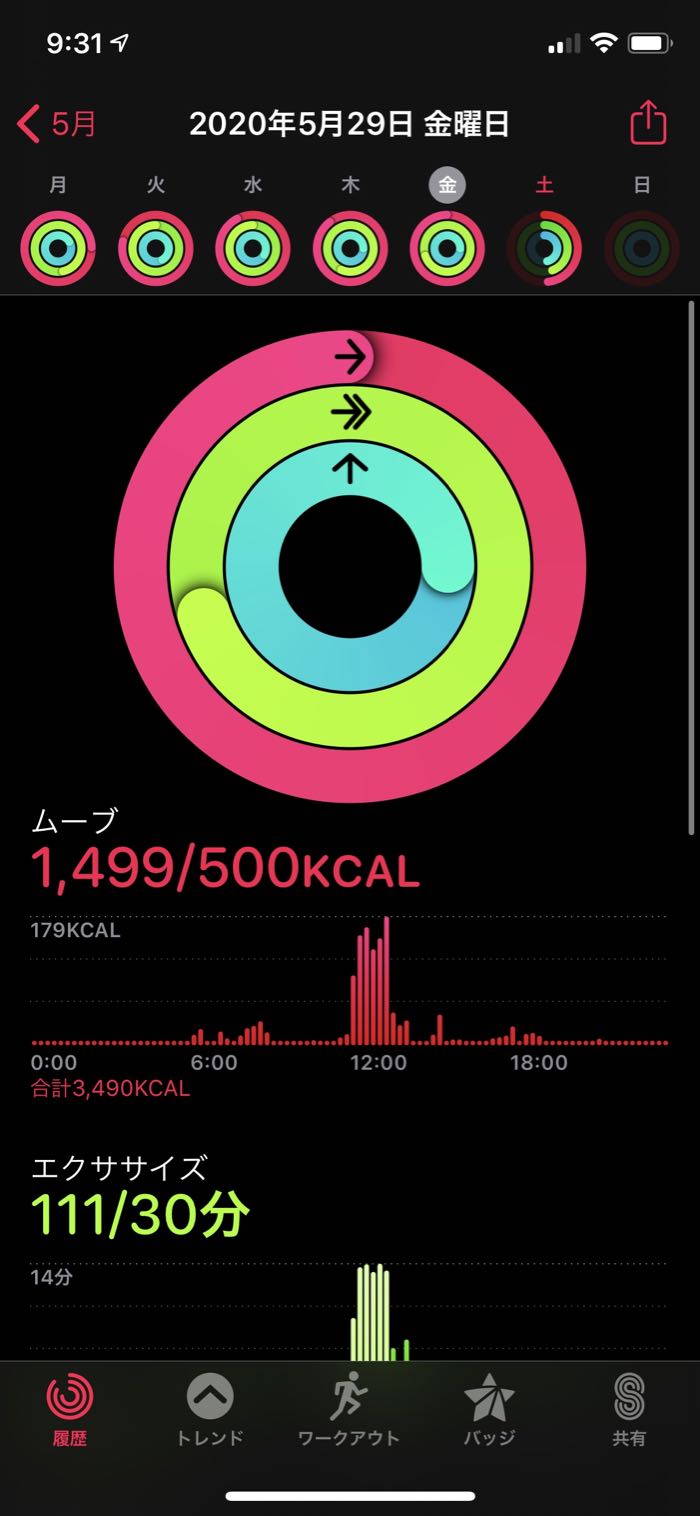This screenshot has width=700, height=1516.
Task: Select Saturday (土) activity rings
Action: (x=544, y=248)
